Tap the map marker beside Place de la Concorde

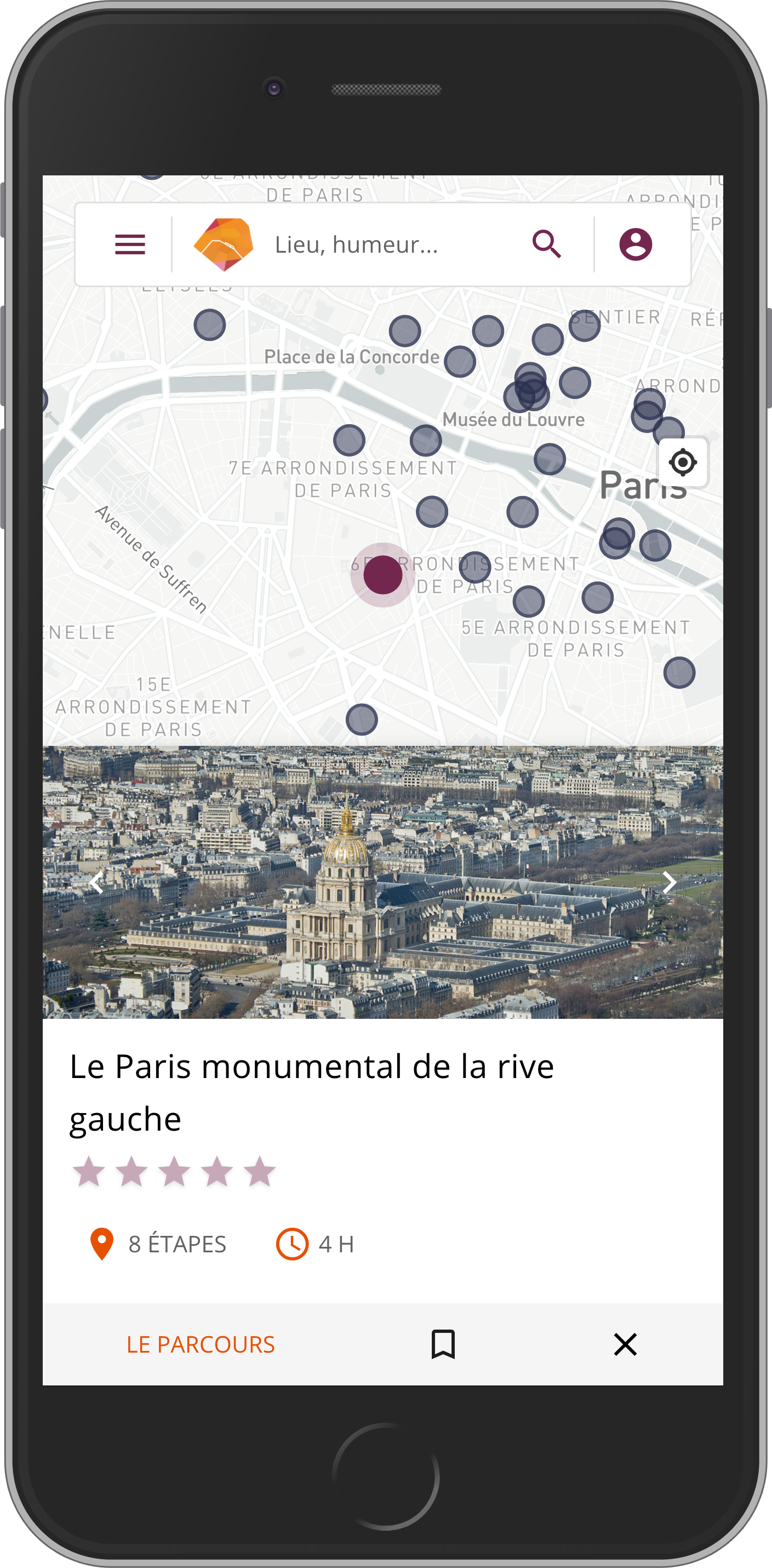459,362
